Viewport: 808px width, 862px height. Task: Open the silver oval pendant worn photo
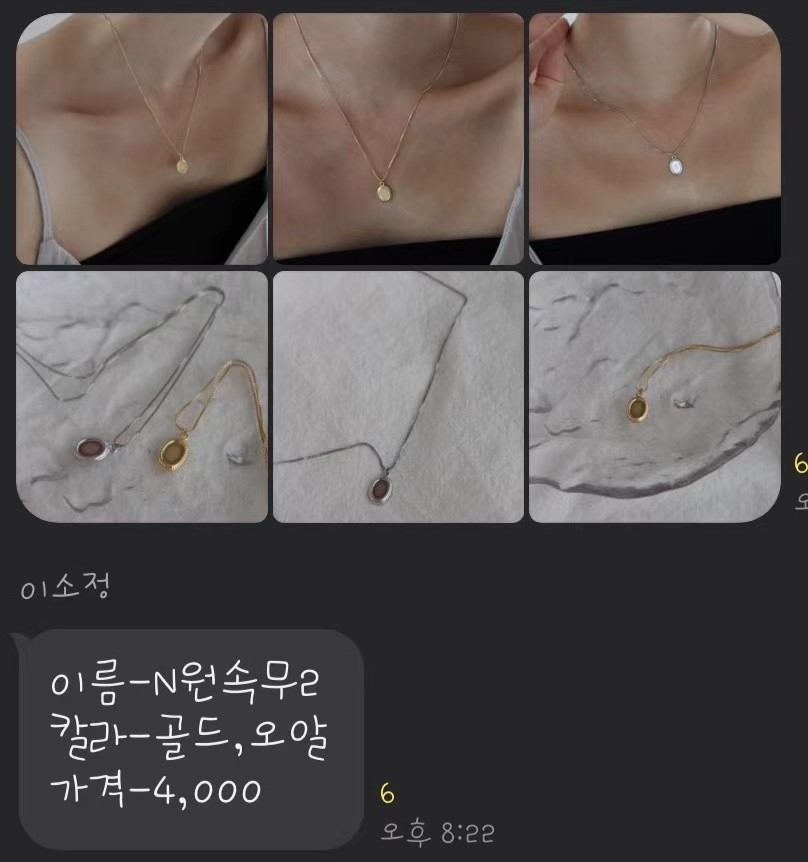pos(655,135)
